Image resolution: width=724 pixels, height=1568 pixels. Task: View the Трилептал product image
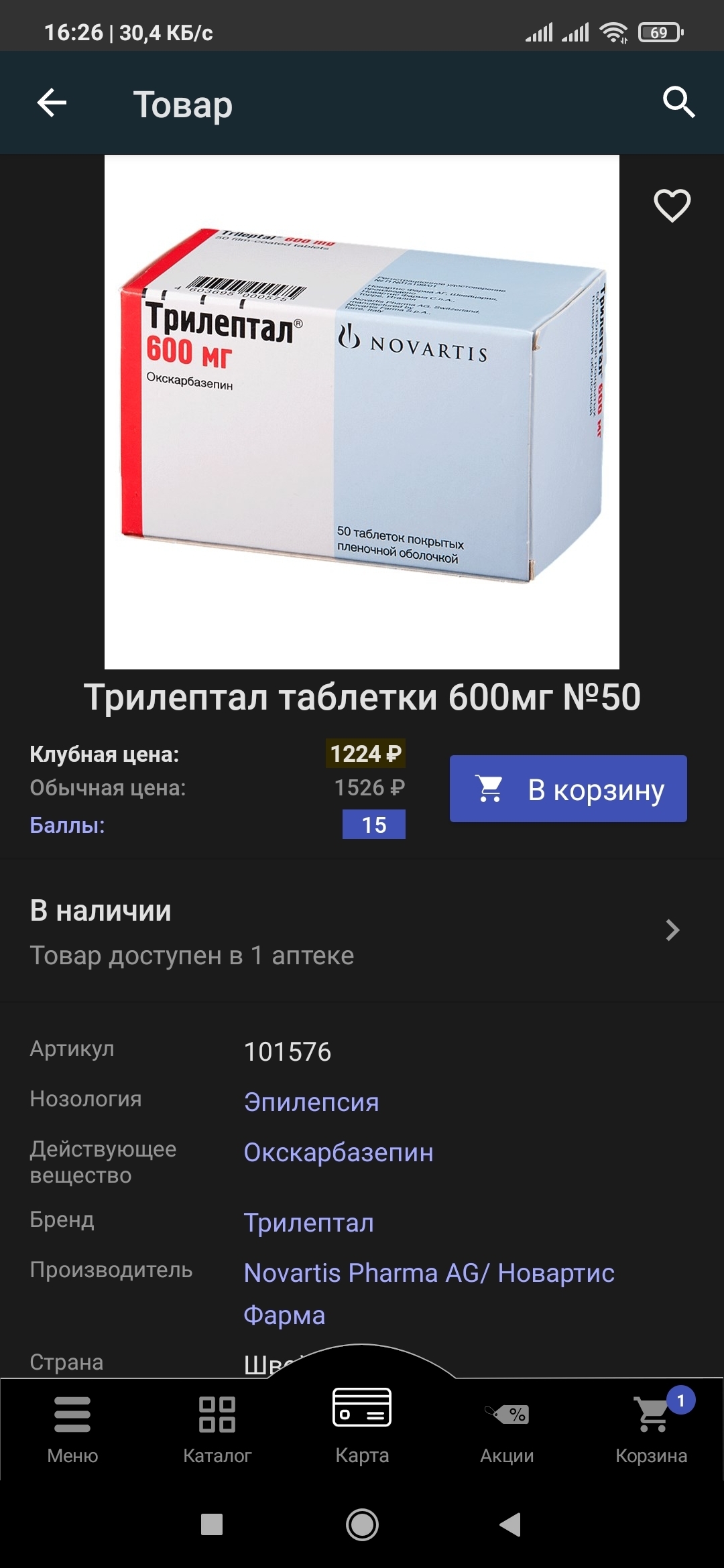pos(362,412)
